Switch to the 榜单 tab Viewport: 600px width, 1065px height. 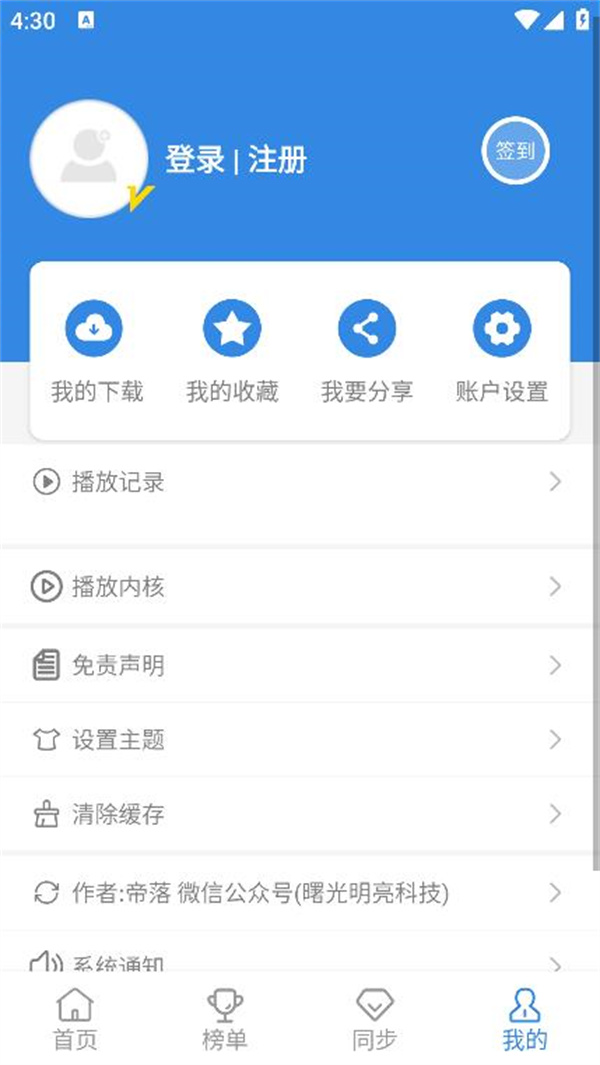(x=225, y=1020)
